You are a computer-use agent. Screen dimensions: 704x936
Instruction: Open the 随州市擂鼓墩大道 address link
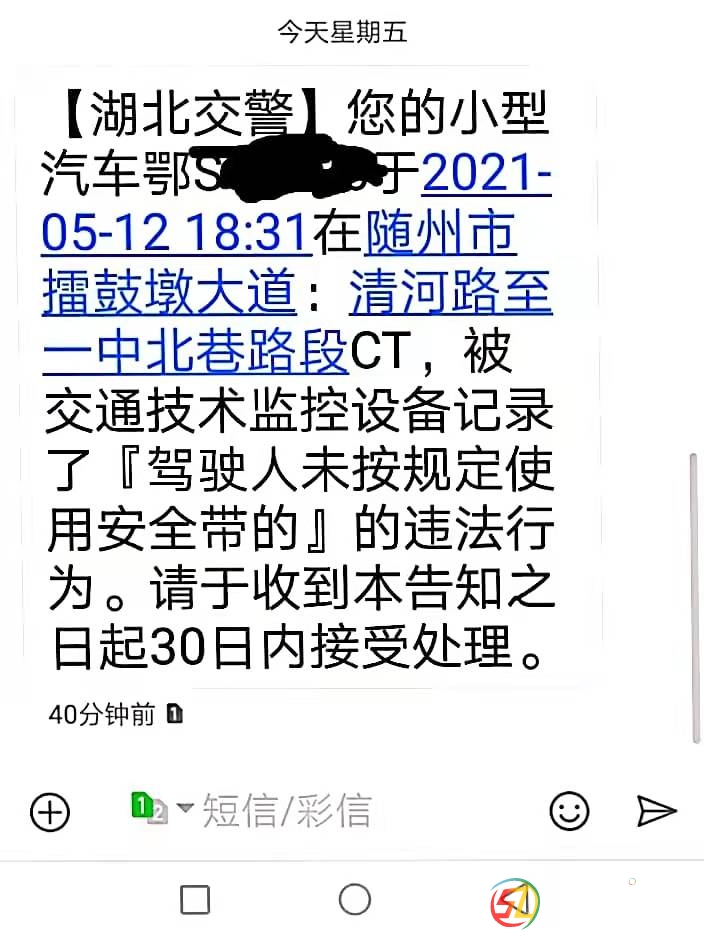click(x=170, y=293)
